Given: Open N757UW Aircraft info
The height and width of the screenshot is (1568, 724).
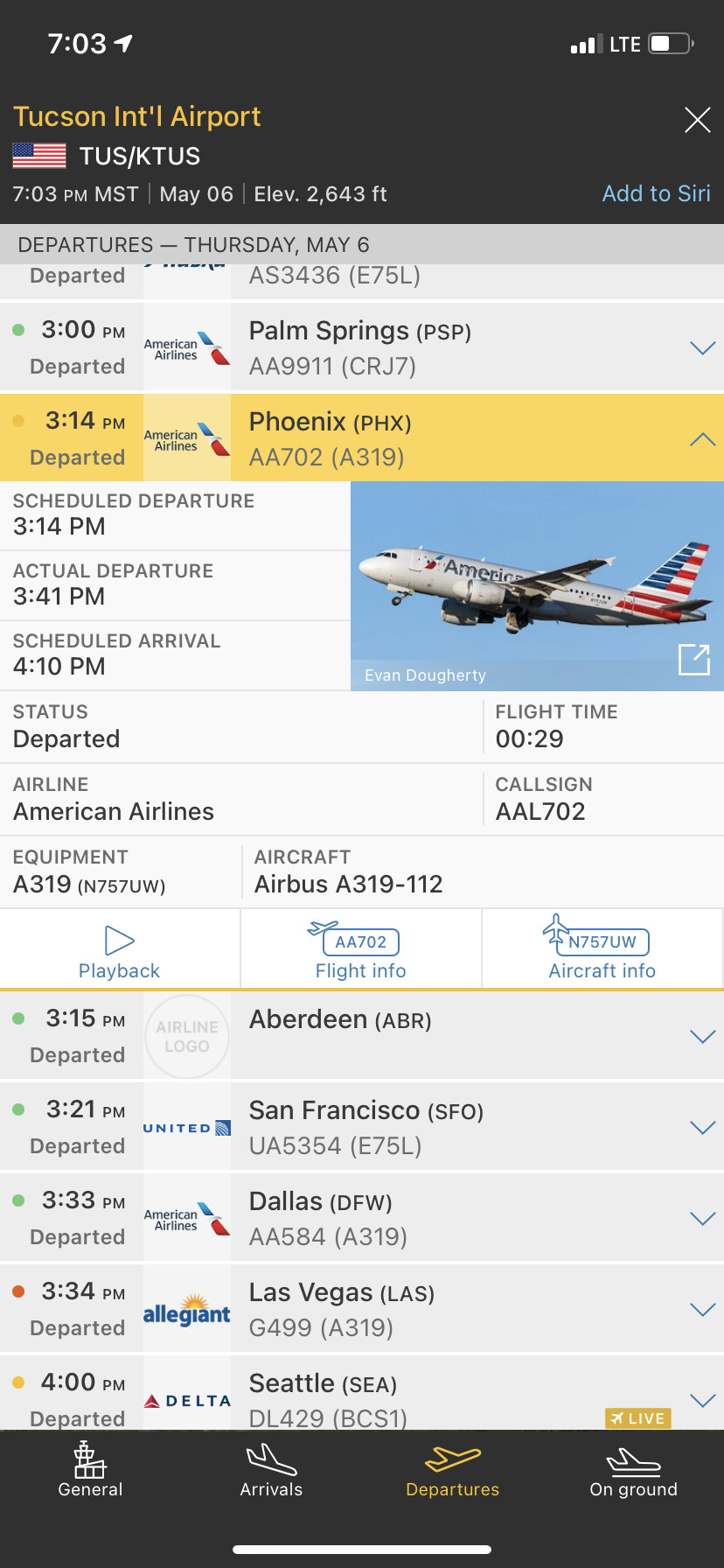Looking at the screenshot, I should pos(602,952).
